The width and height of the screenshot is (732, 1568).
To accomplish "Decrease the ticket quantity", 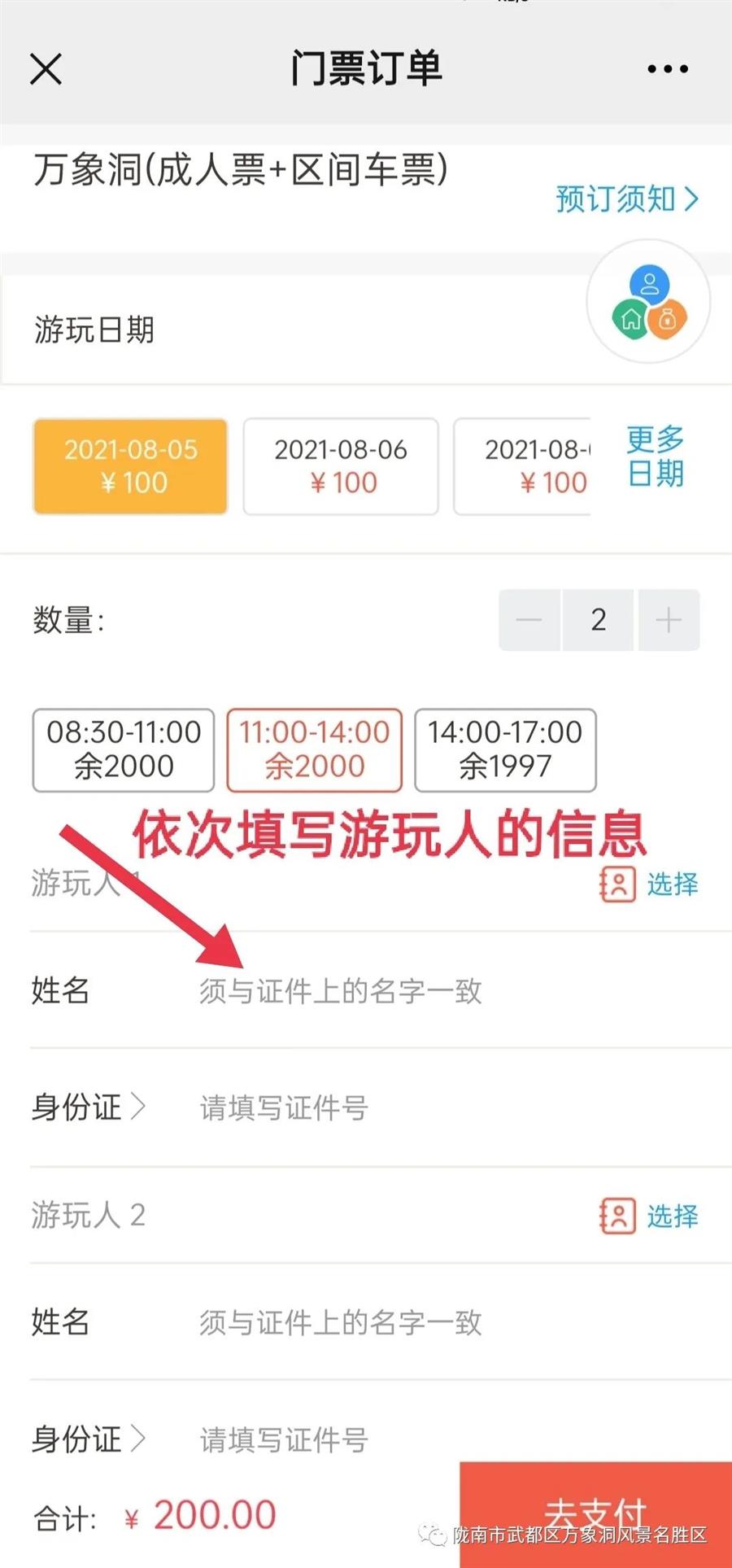I will point(529,620).
